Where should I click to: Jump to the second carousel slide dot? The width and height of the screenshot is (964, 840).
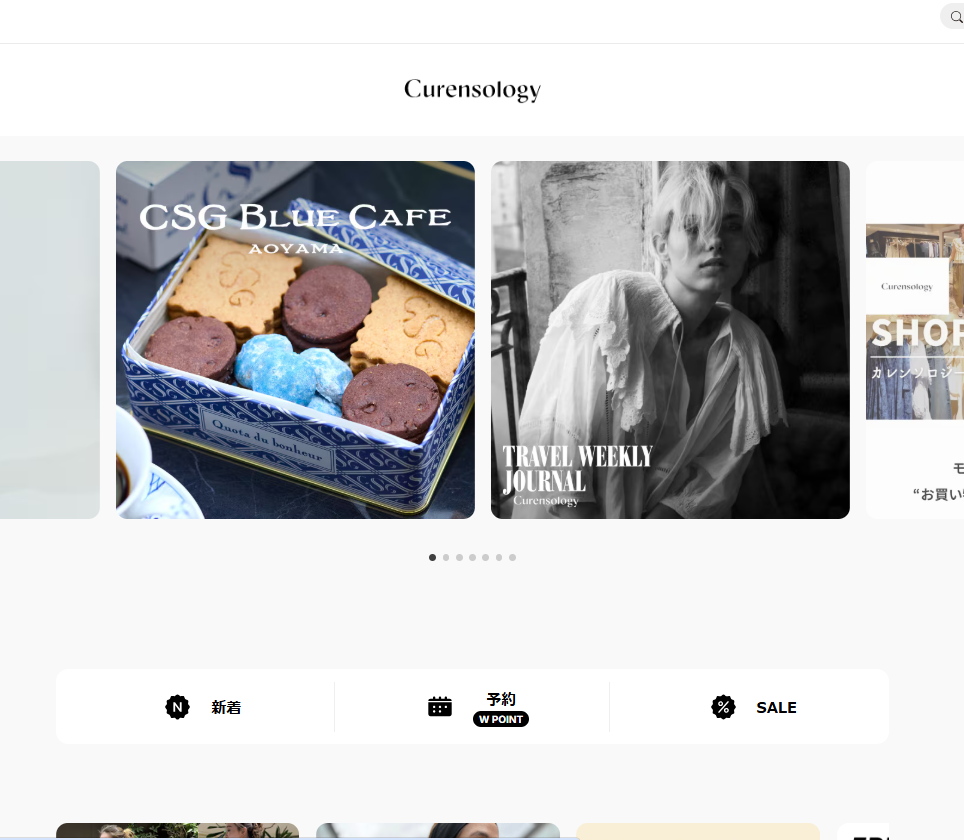tap(446, 557)
